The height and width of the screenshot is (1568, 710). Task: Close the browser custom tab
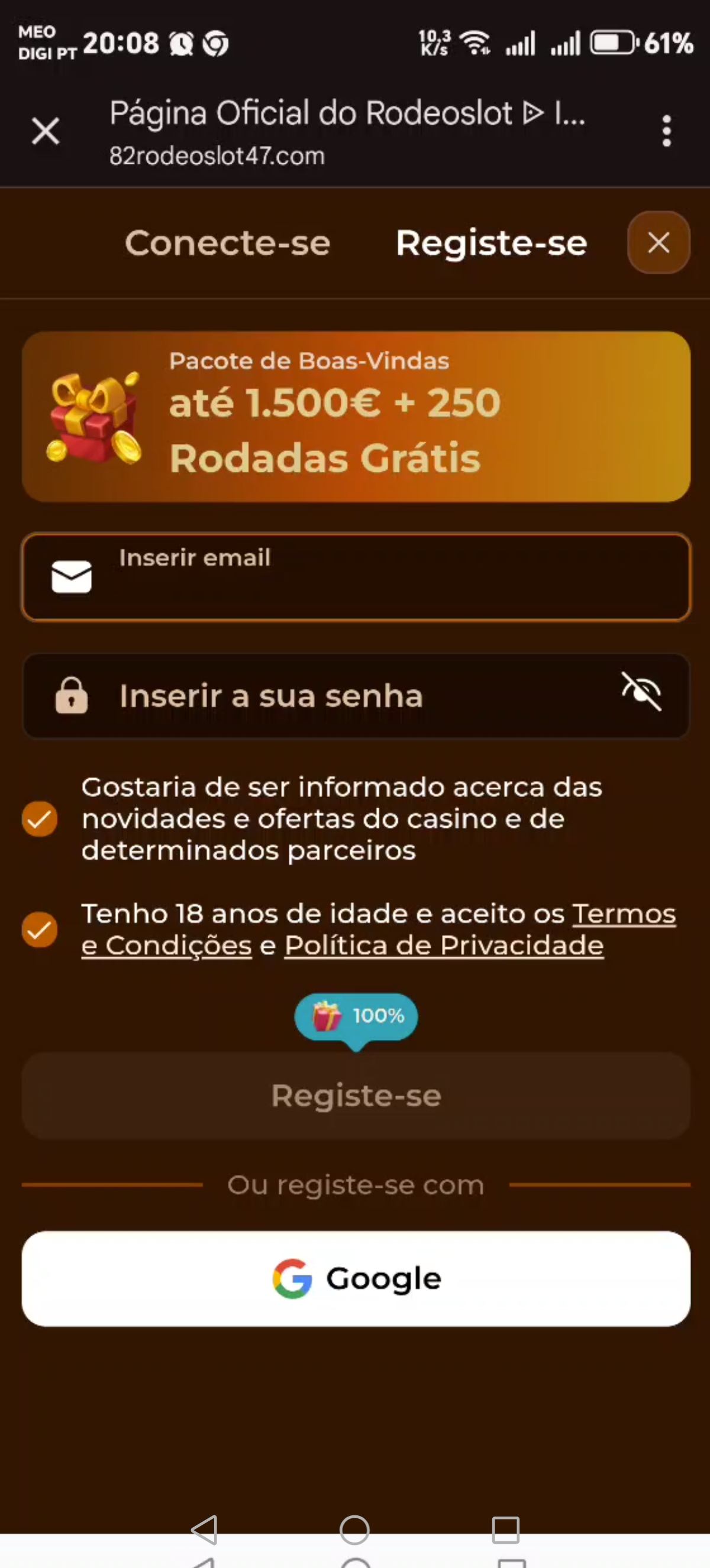[46, 131]
